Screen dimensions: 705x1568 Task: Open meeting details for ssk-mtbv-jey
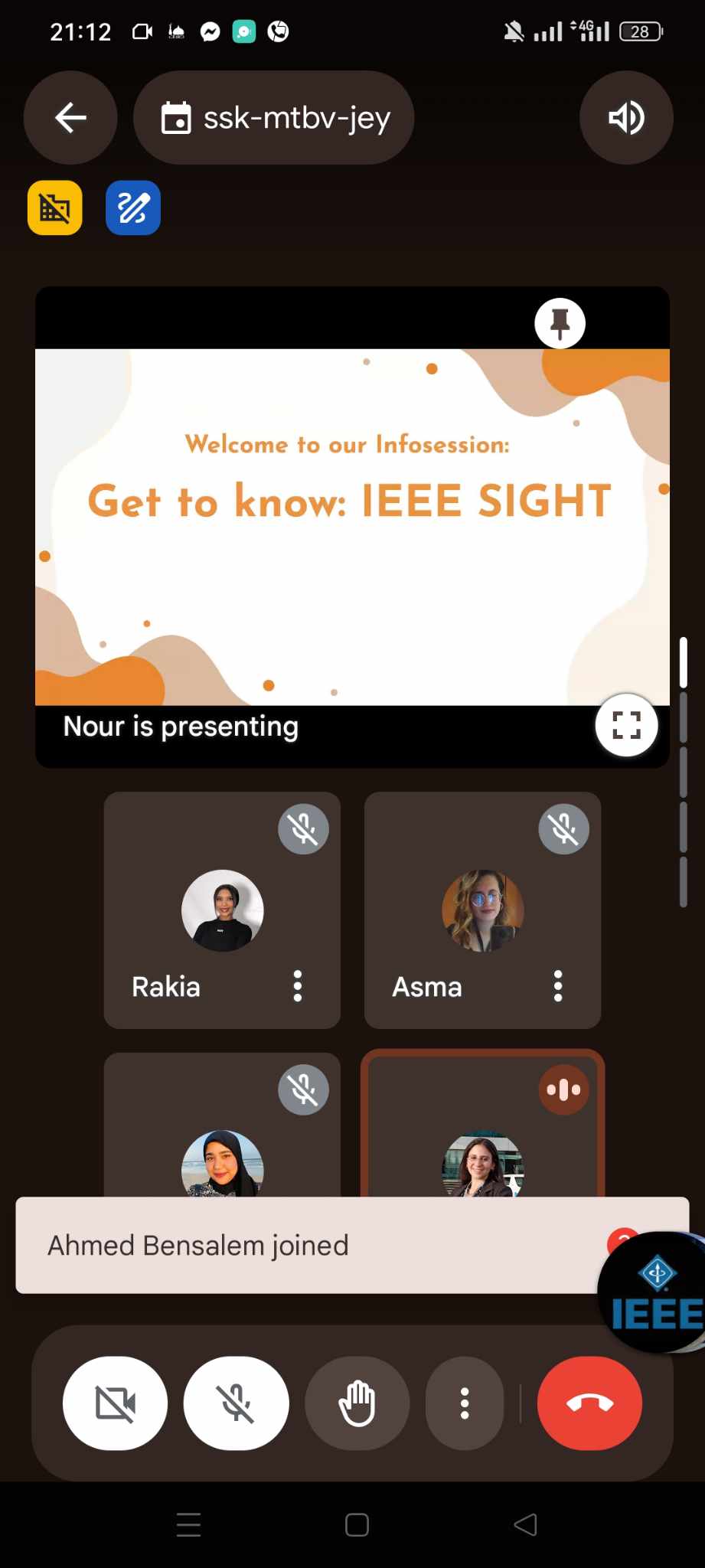[274, 118]
